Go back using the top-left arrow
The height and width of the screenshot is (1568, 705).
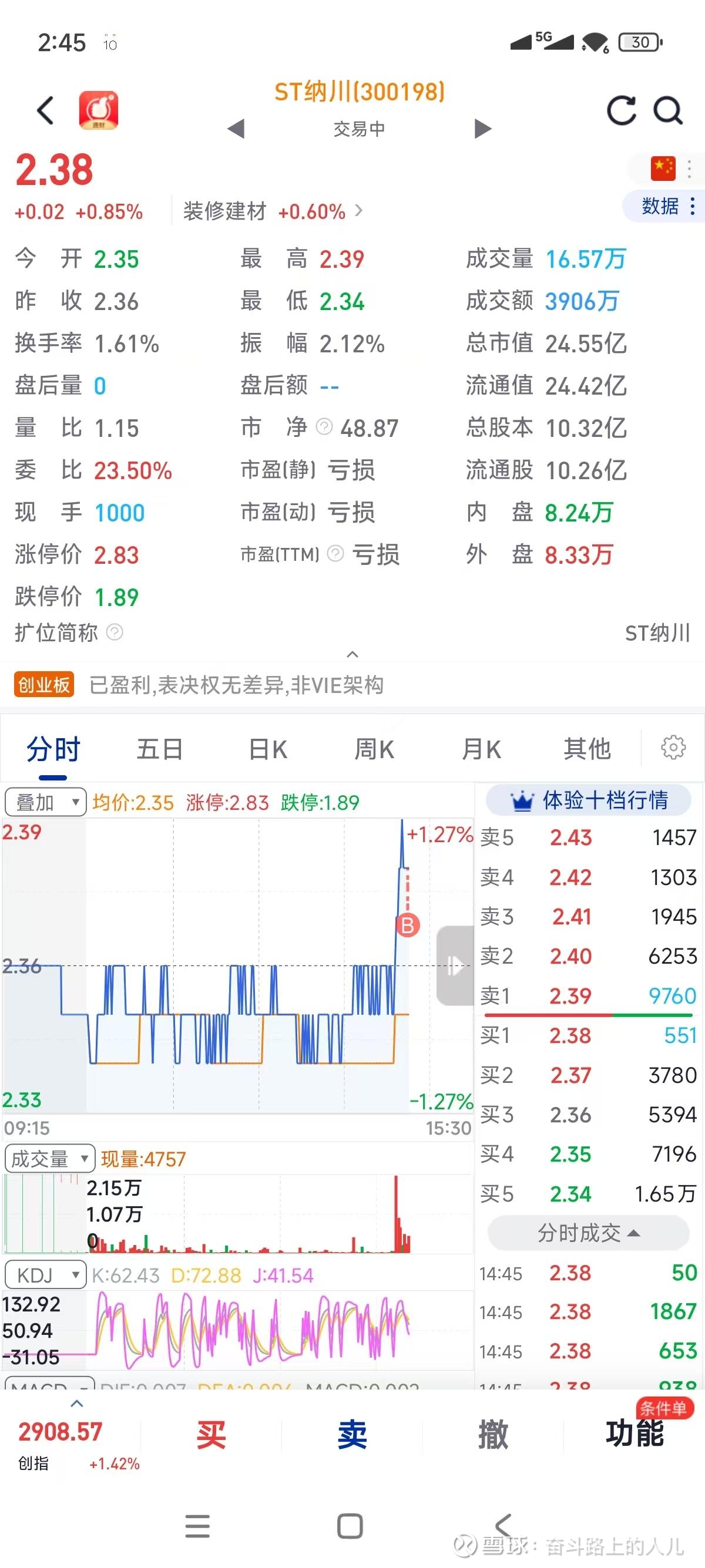[x=46, y=111]
